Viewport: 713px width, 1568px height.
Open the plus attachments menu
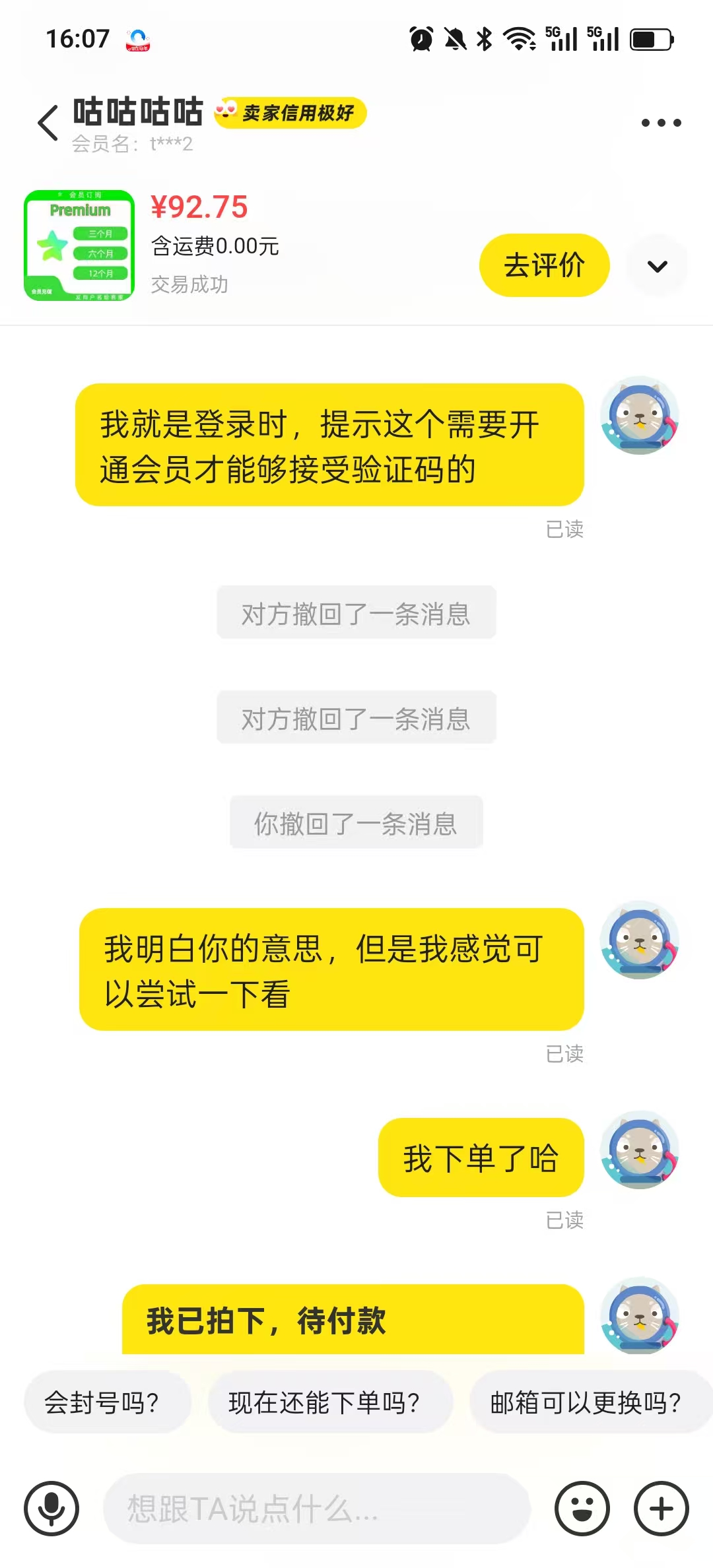661,1508
